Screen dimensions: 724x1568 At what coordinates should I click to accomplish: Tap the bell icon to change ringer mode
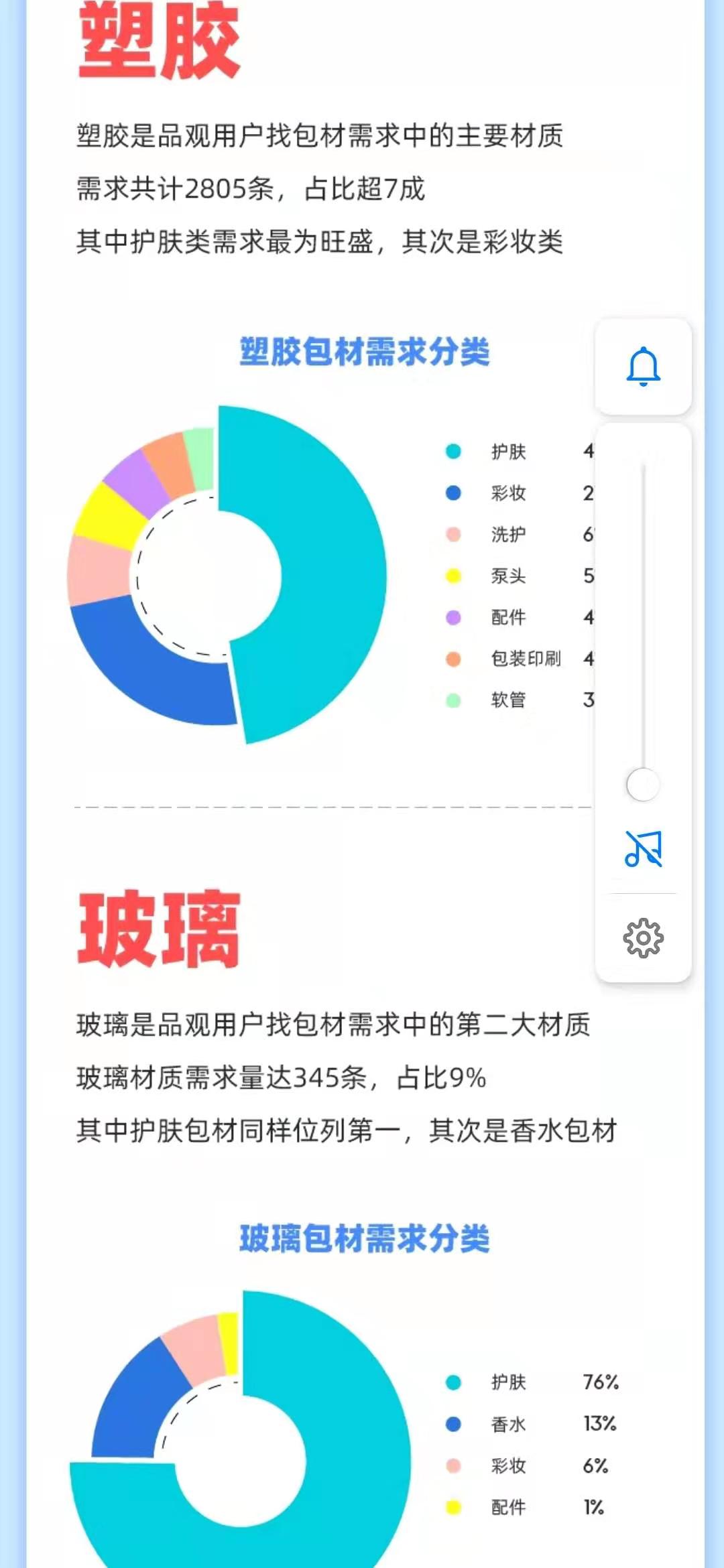click(x=643, y=367)
